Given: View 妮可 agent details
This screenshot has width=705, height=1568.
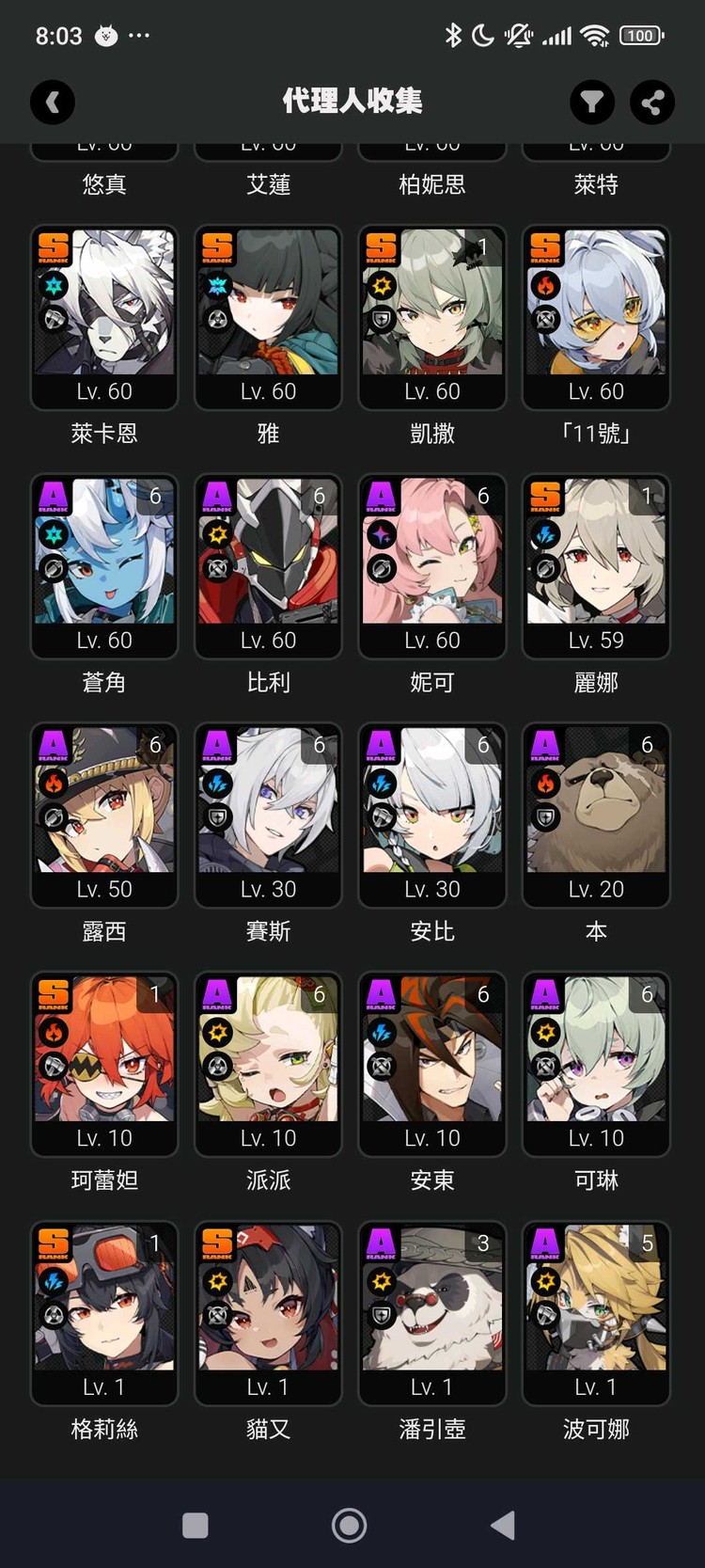Looking at the screenshot, I should click(432, 565).
